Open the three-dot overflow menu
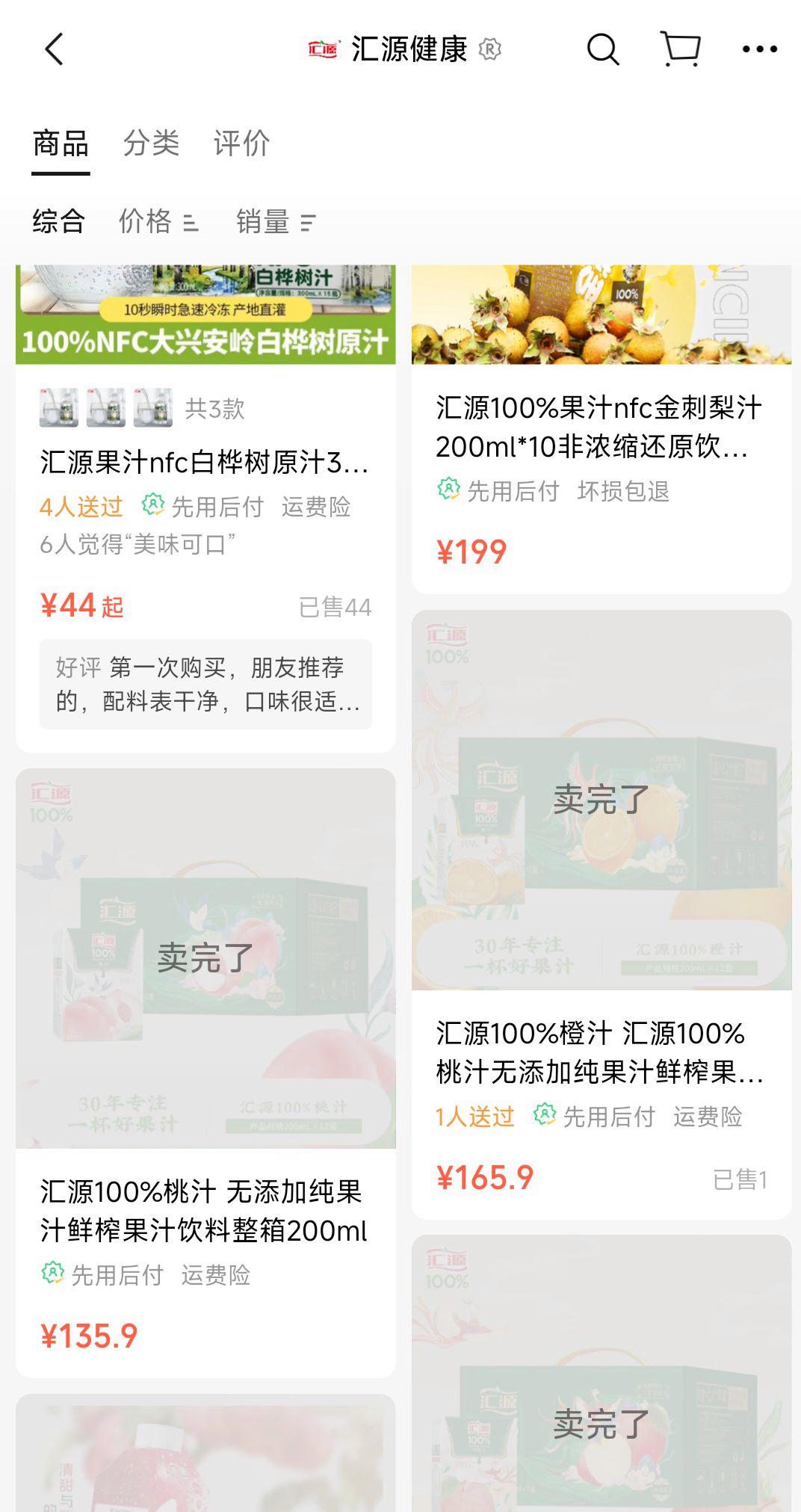This screenshot has width=801, height=1512. [759, 49]
